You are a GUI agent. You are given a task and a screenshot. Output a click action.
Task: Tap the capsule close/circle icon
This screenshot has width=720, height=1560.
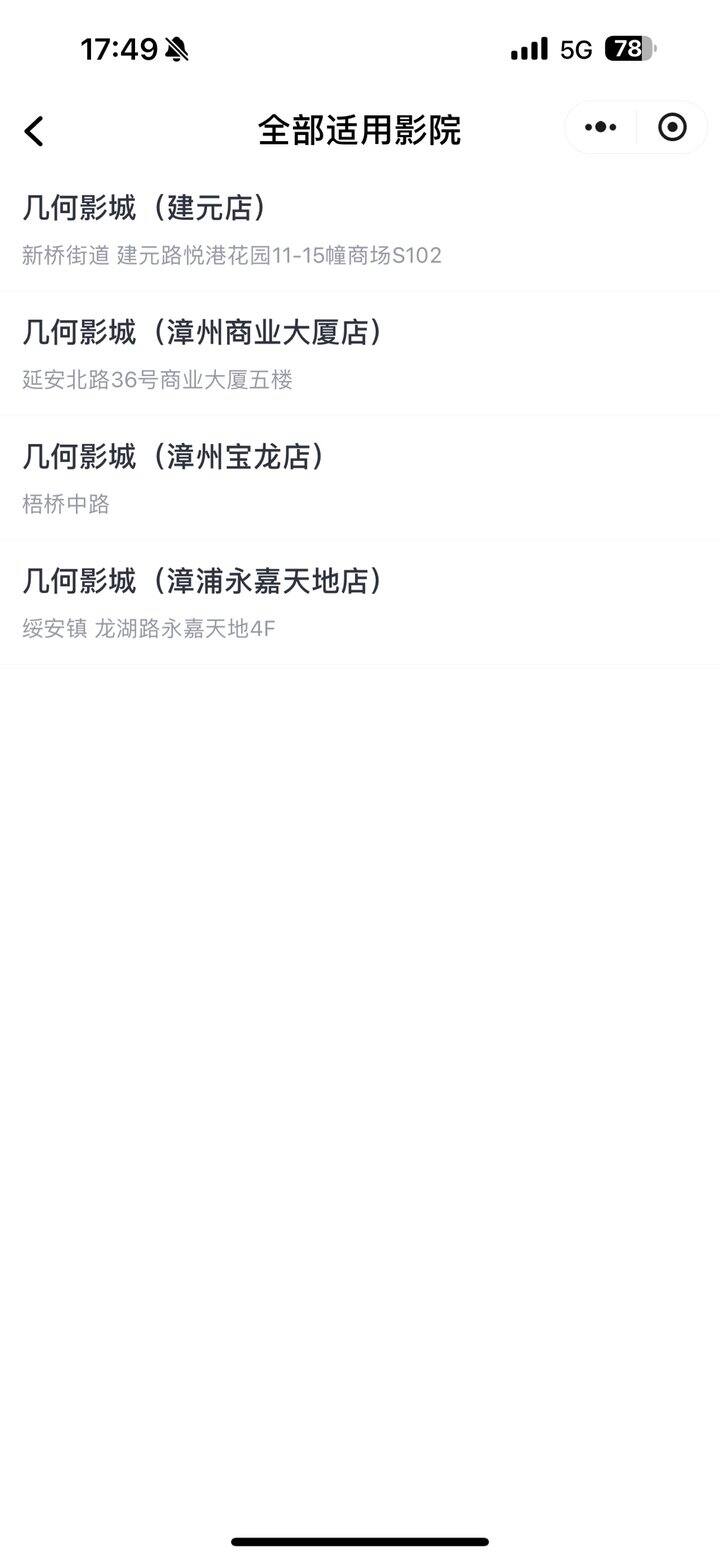(671, 128)
